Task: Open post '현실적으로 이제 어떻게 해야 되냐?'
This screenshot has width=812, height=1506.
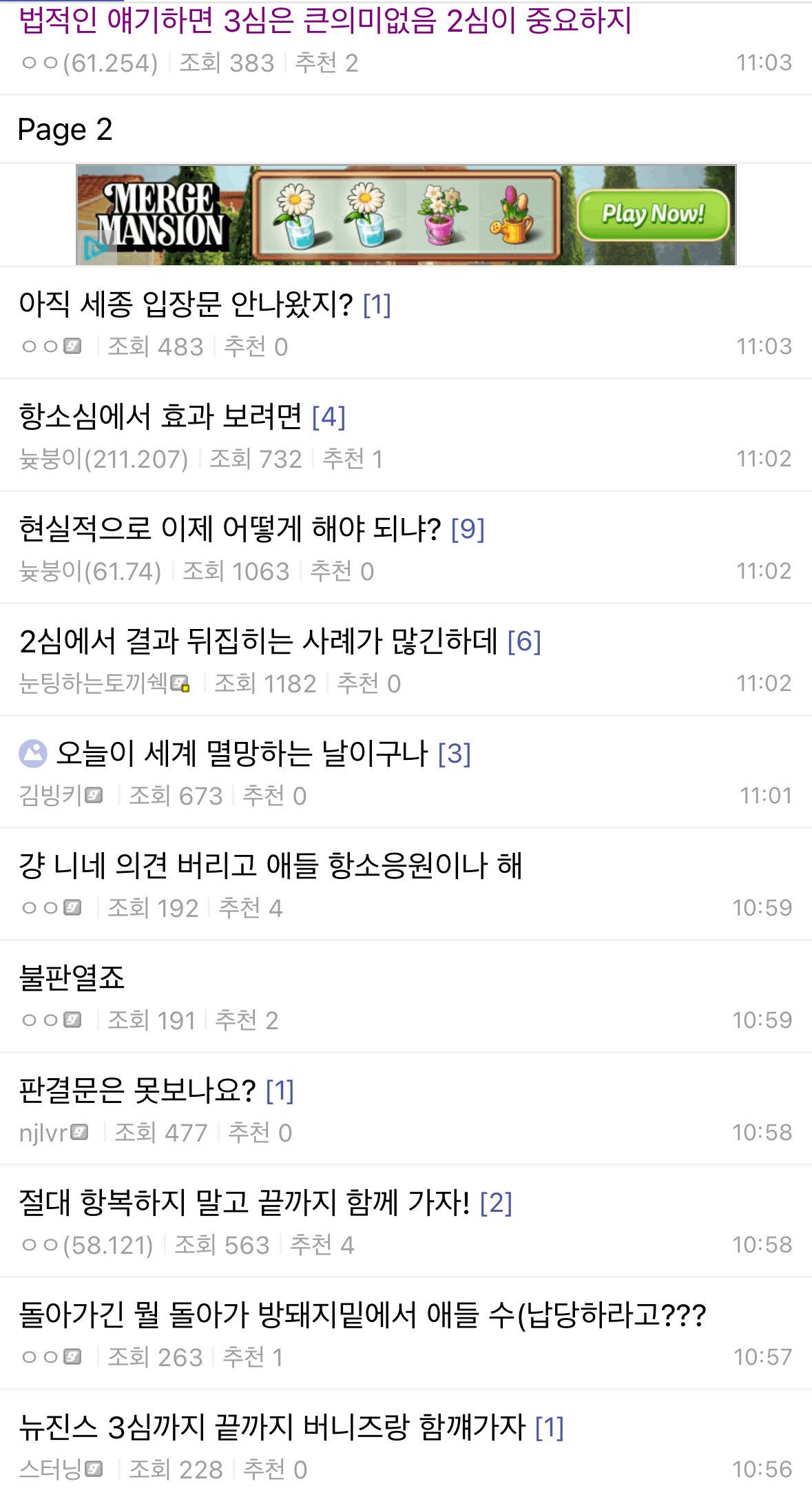Action: 229,529
